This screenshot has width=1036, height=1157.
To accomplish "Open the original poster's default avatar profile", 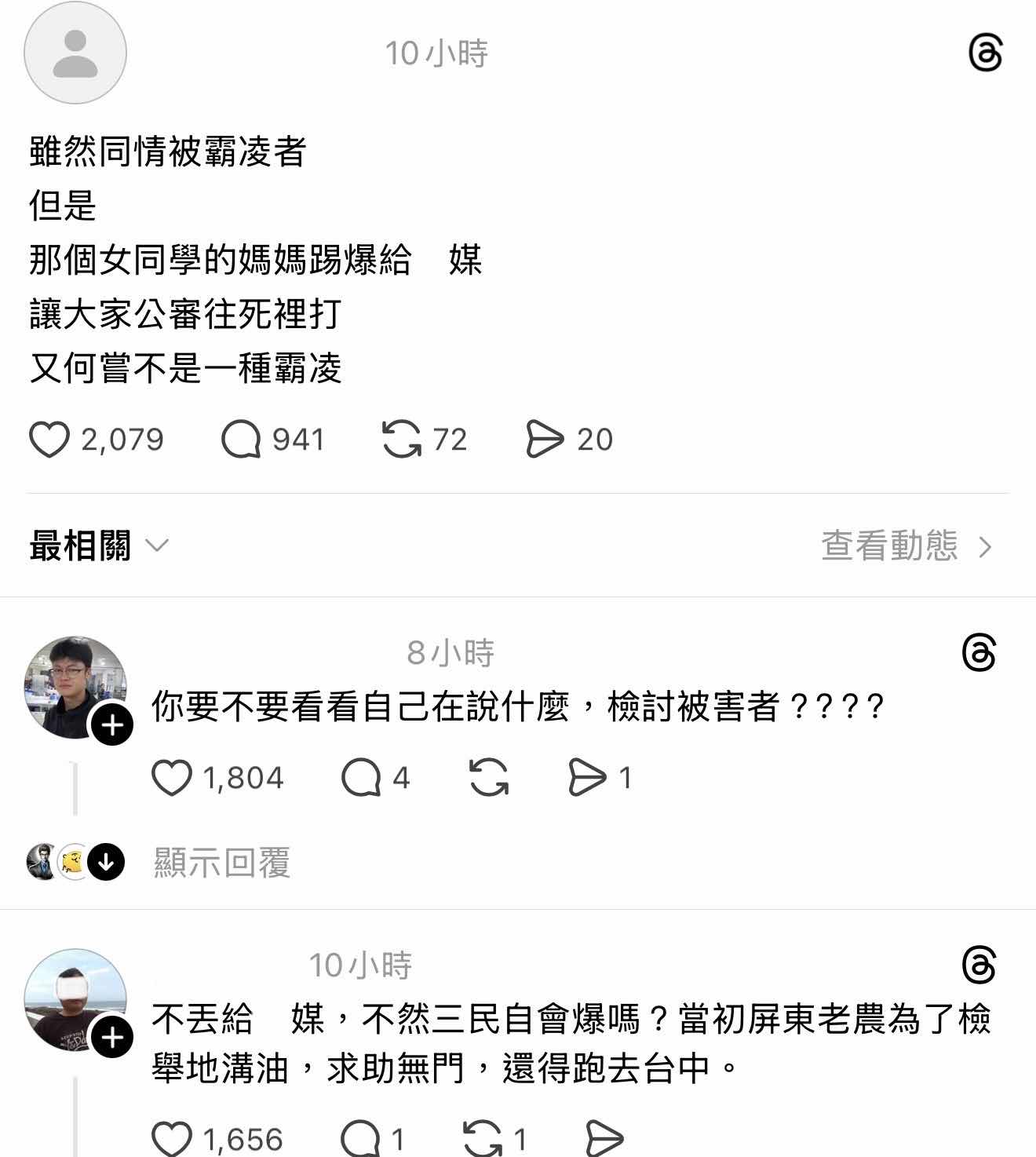I will click(x=75, y=53).
